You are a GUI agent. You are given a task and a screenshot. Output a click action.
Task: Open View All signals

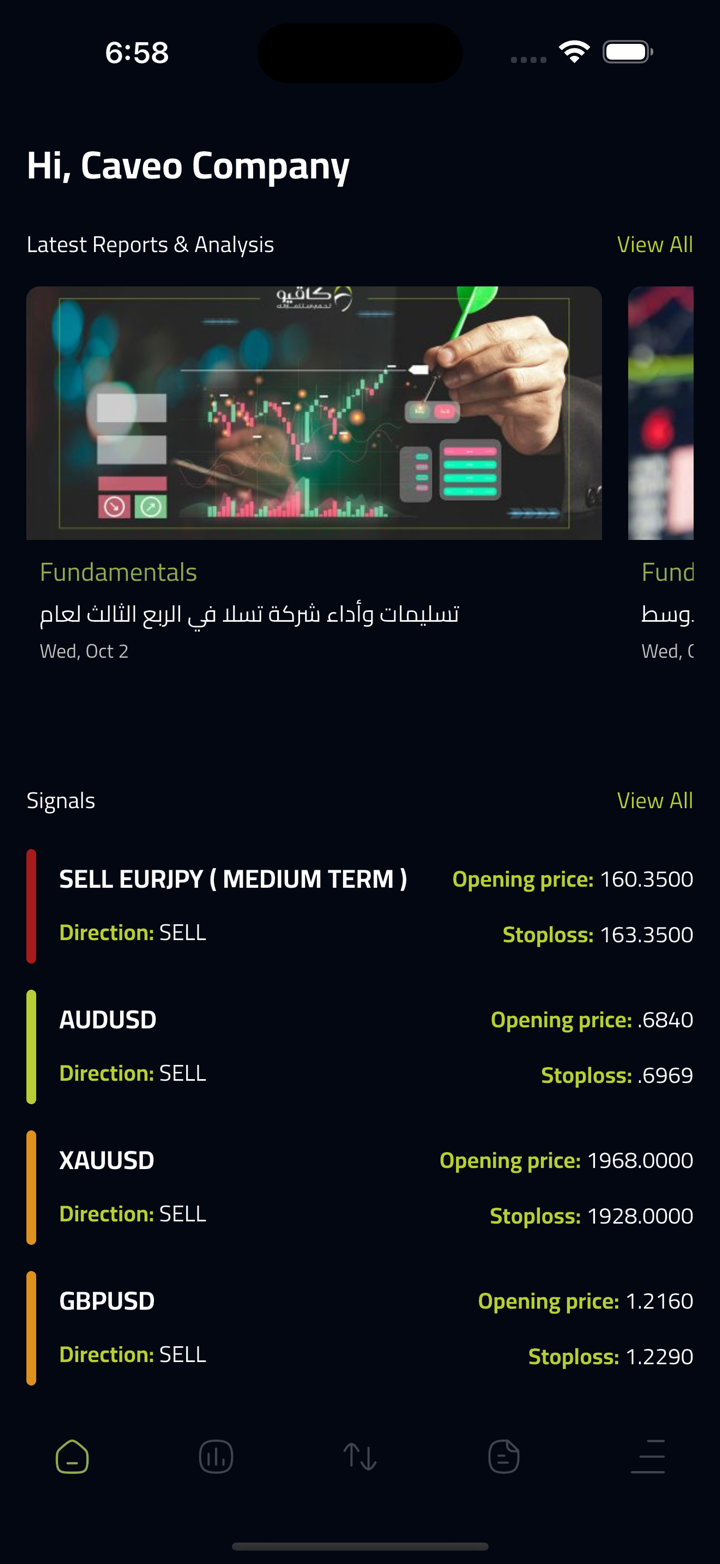(656, 800)
